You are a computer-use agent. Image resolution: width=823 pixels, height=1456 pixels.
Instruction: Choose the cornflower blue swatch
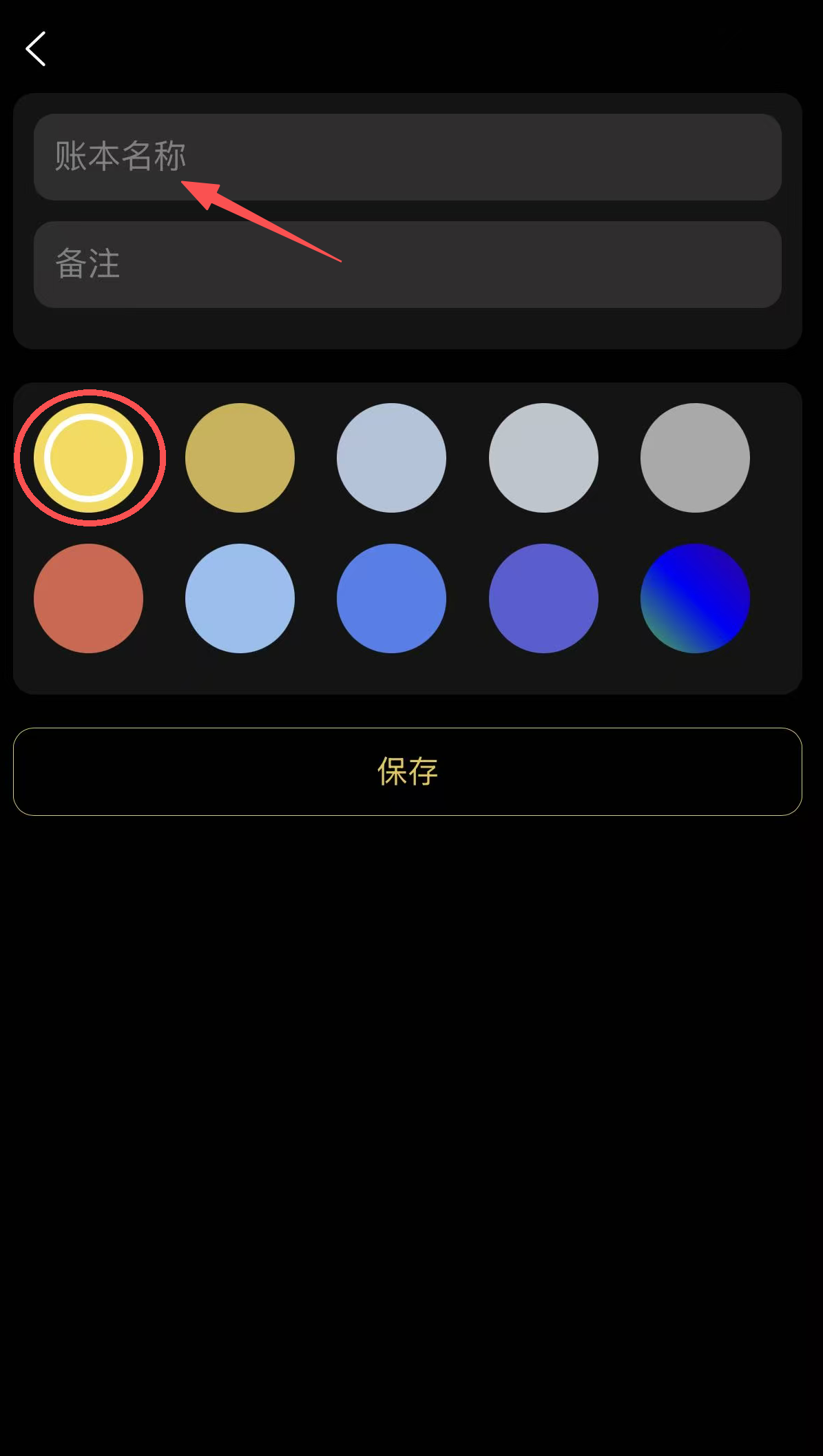pyautogui.click(x=391, y=598)
